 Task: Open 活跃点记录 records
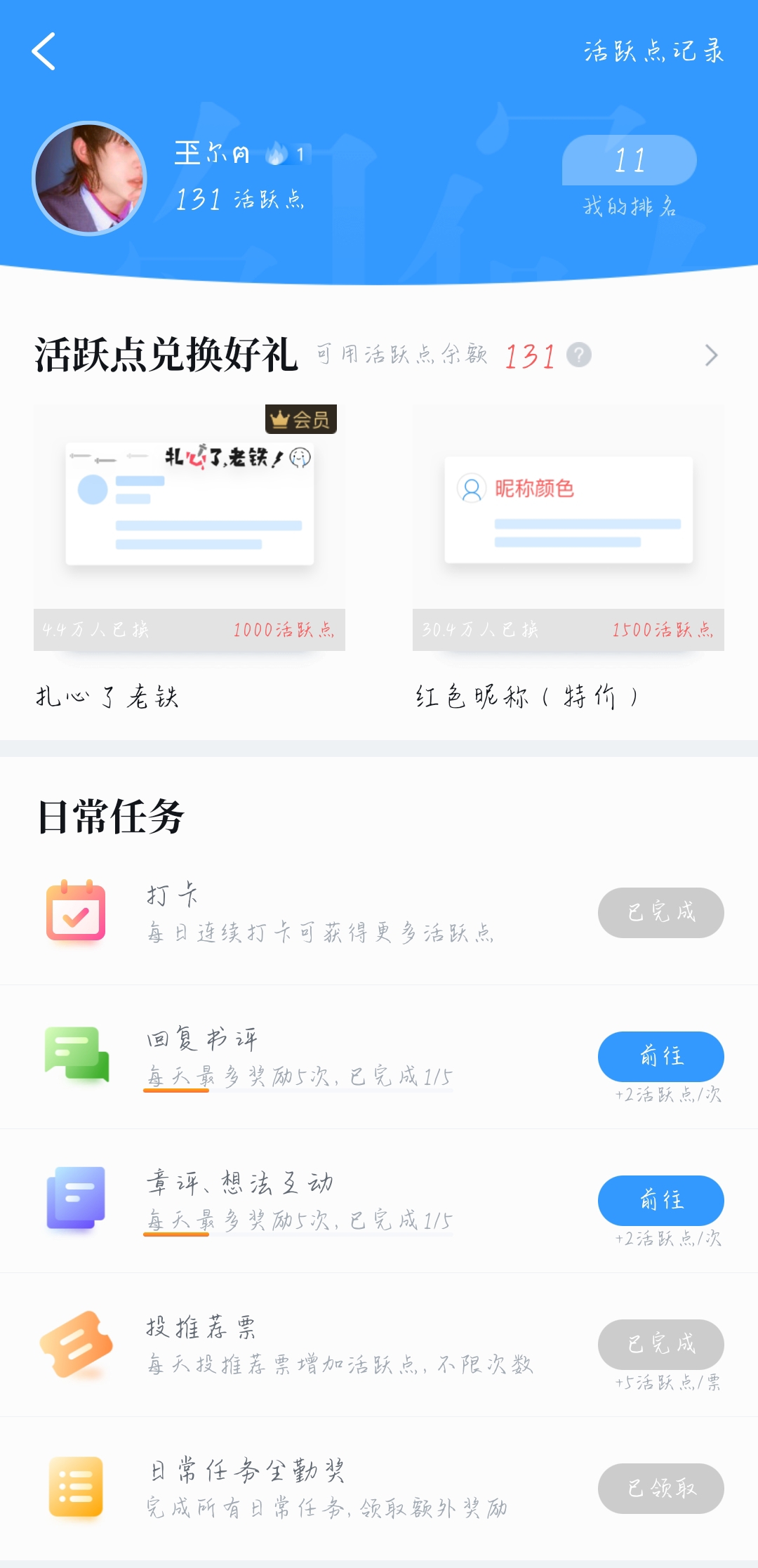[653, 51]
